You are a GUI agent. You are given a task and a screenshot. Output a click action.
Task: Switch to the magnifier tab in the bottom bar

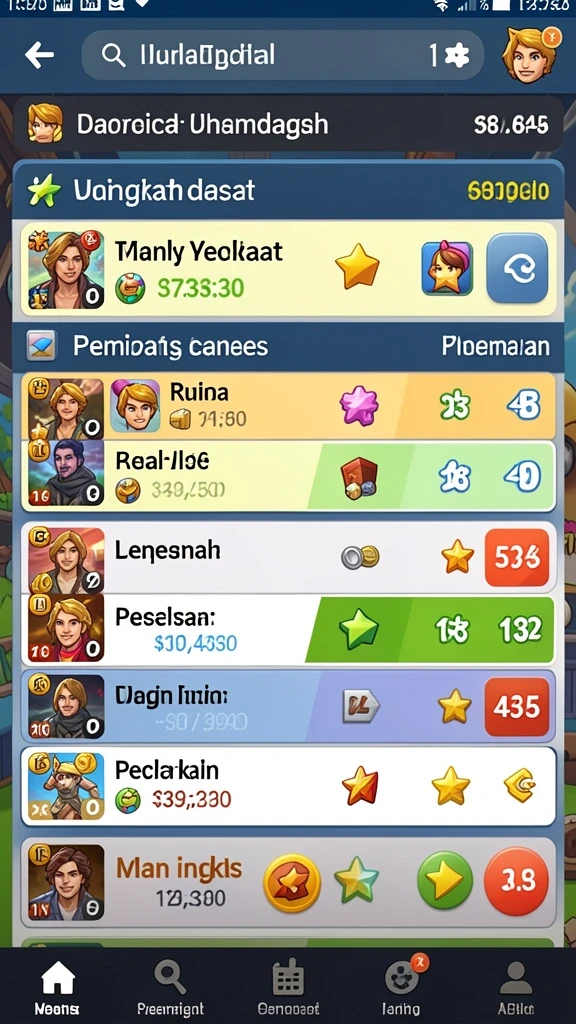click(x=170, y=989)
